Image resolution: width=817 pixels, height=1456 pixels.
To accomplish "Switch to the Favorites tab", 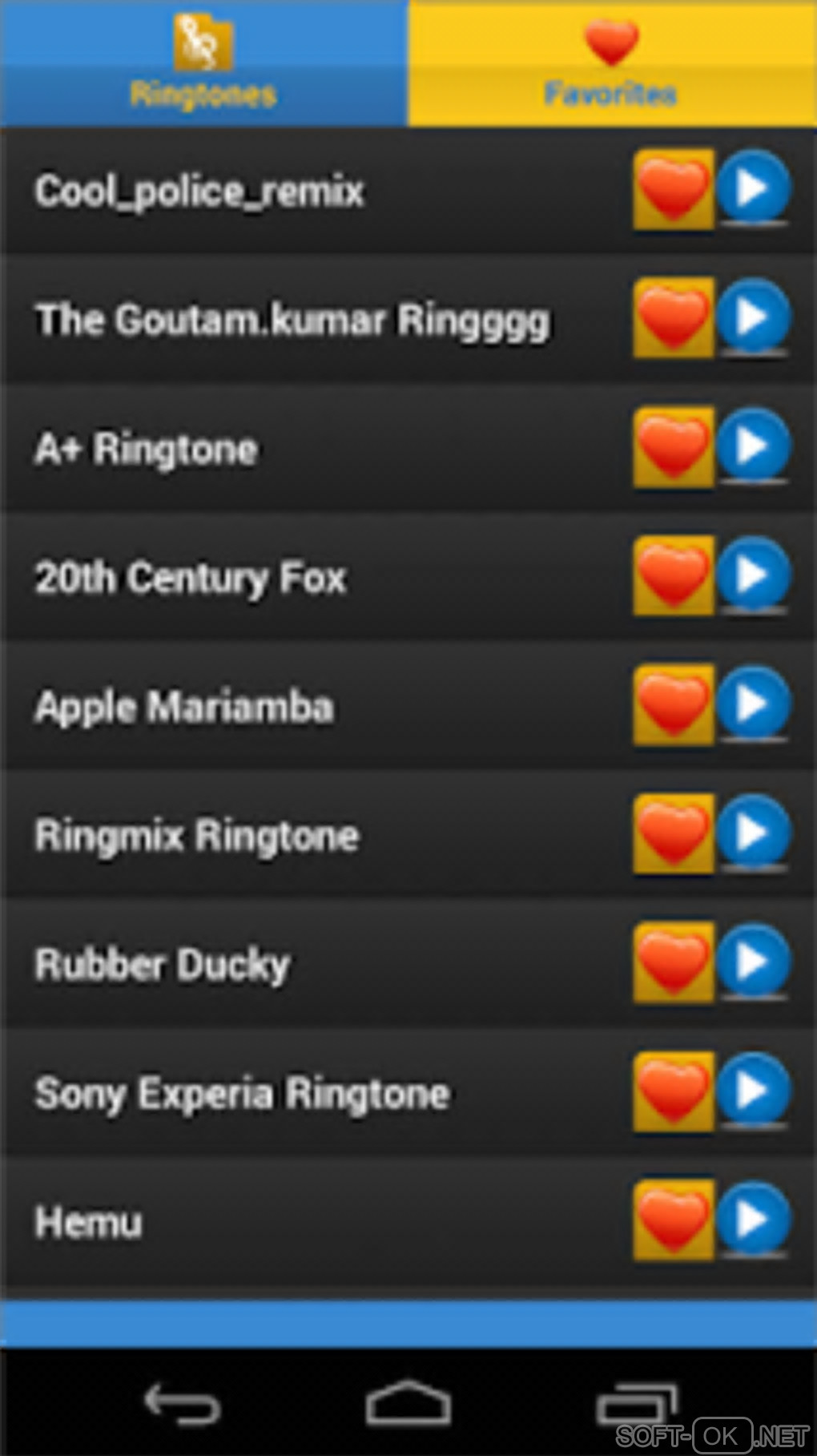I will (612, 63).
